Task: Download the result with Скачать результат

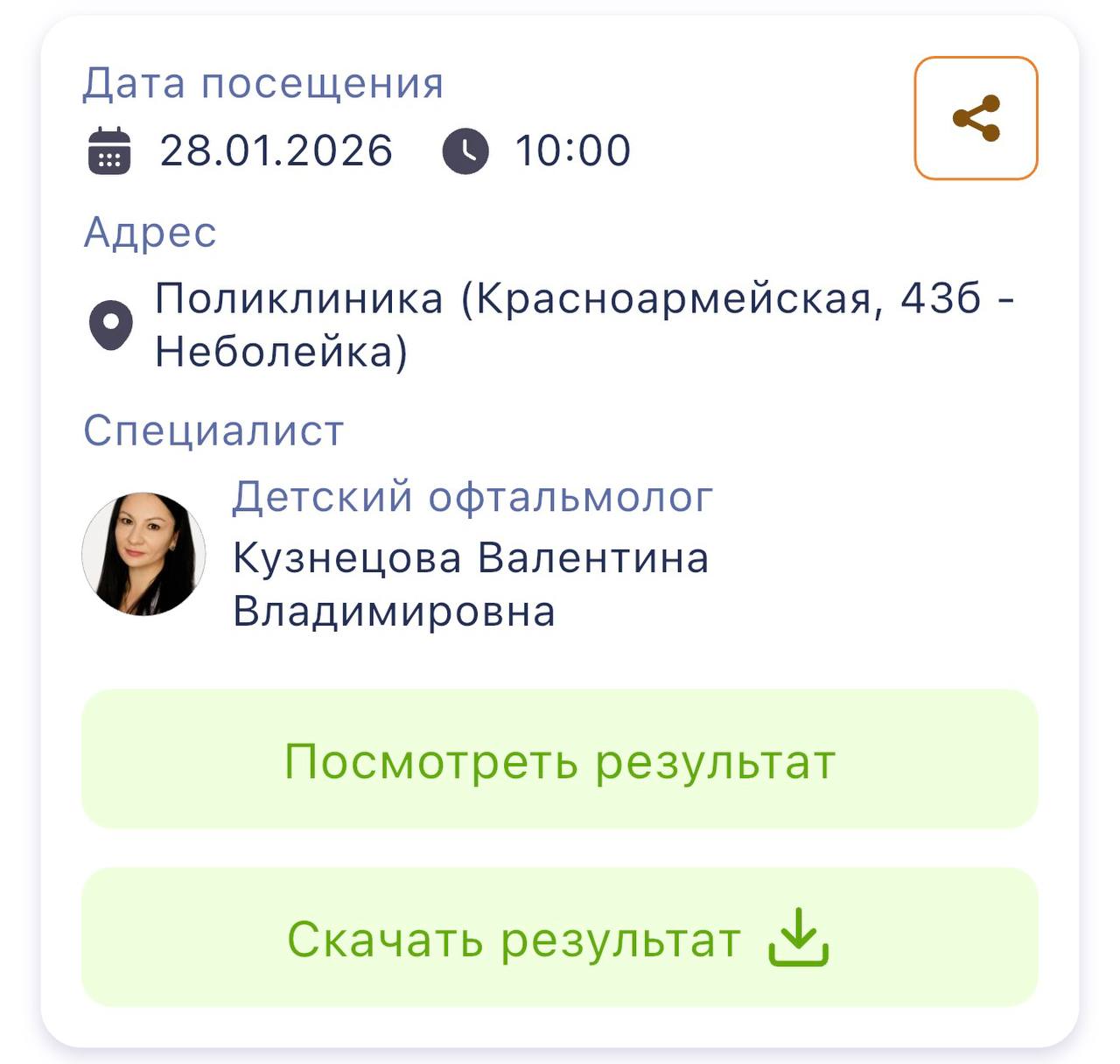Action: point(559,938)
